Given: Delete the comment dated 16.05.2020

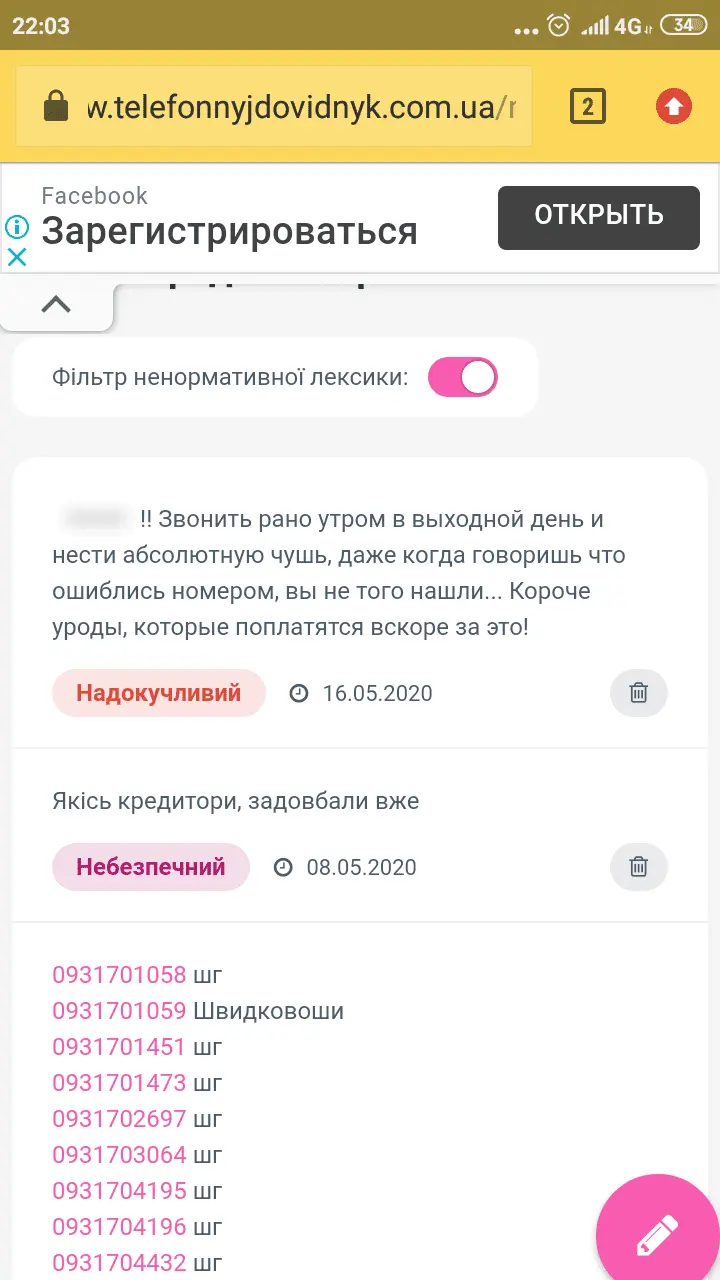Looking at the screenshot, I should point(638,693).
